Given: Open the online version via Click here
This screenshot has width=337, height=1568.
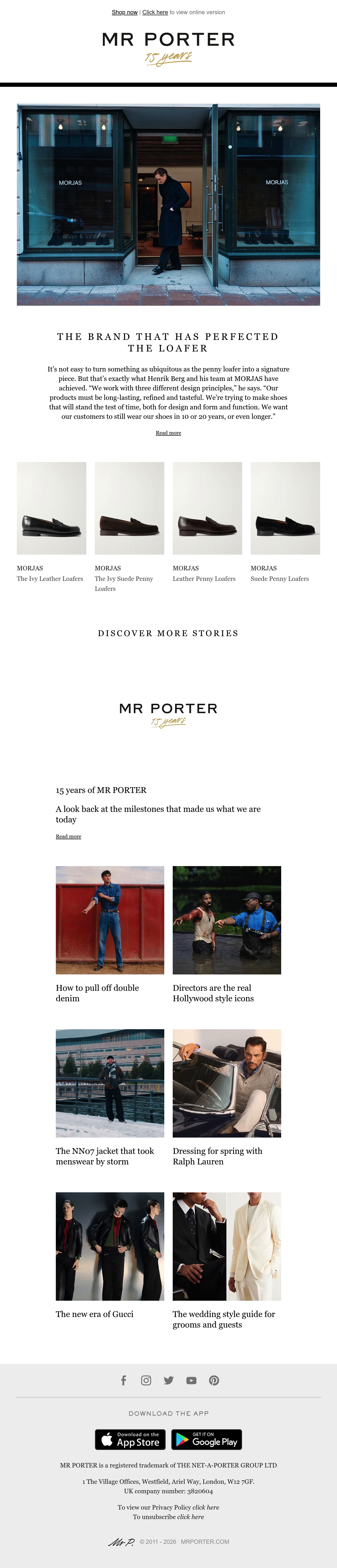Looking at the screenshot, I should (155, 12).
